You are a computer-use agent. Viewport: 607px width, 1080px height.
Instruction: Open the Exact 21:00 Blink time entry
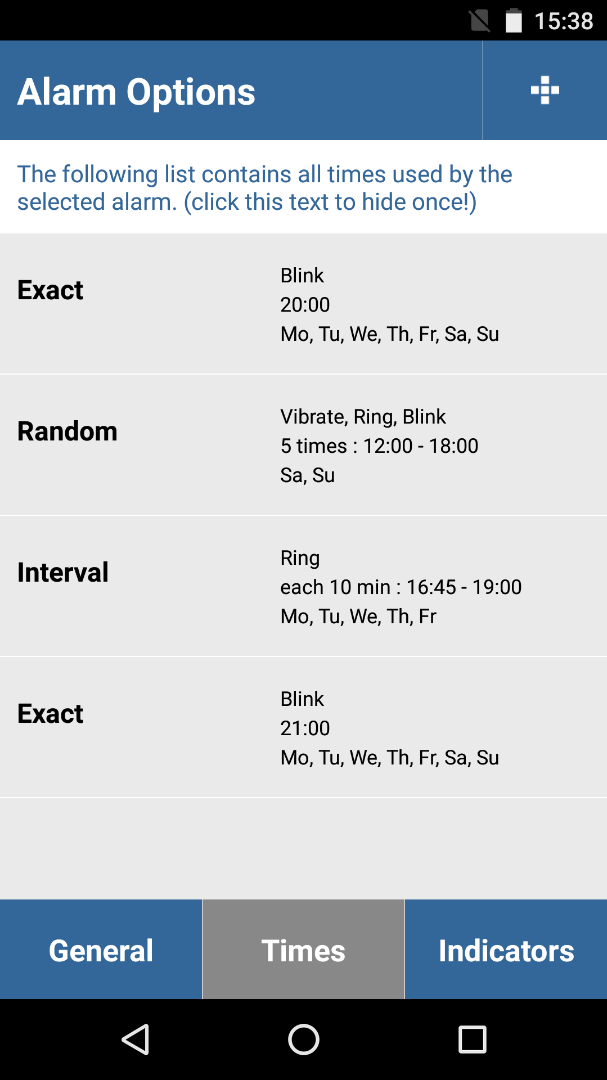point(303,728)
